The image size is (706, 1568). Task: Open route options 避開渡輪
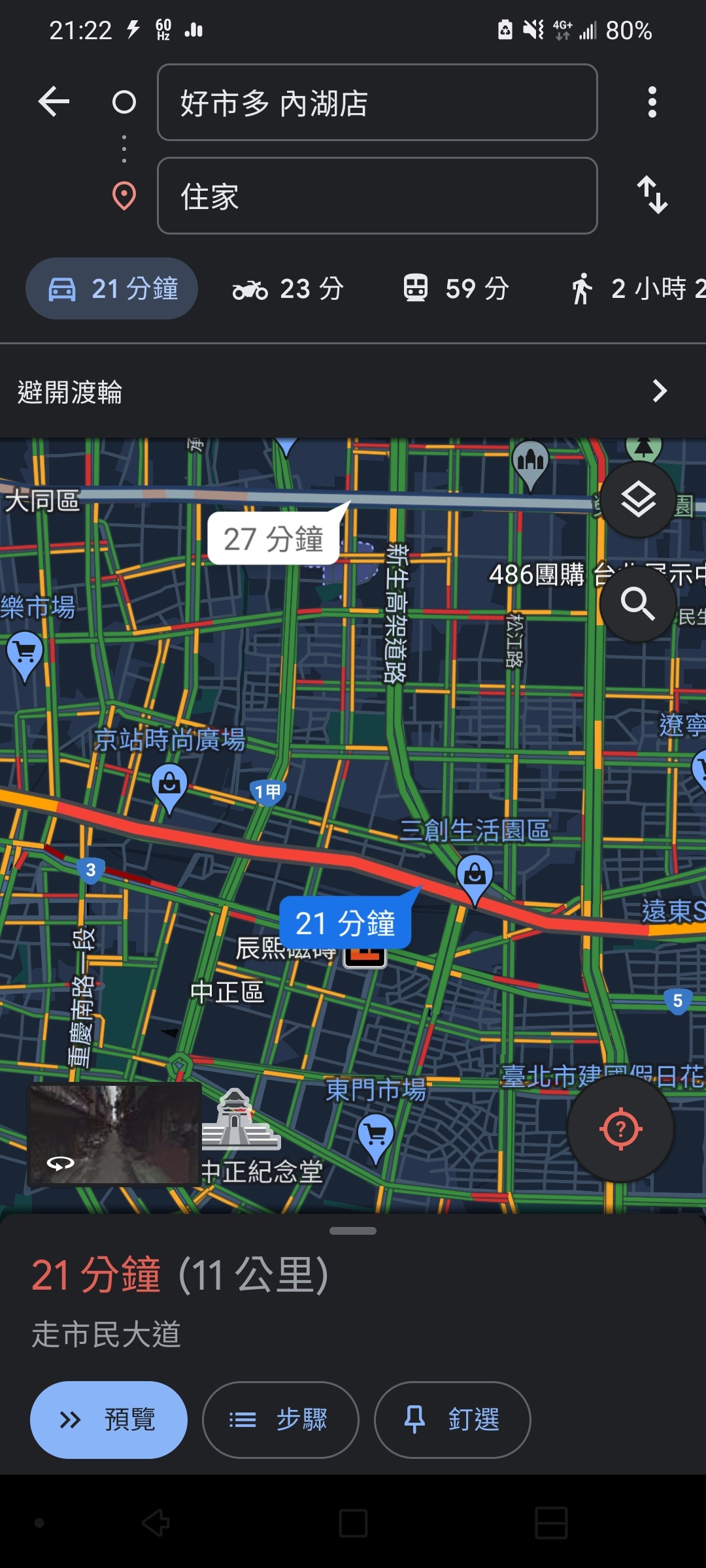353,392
